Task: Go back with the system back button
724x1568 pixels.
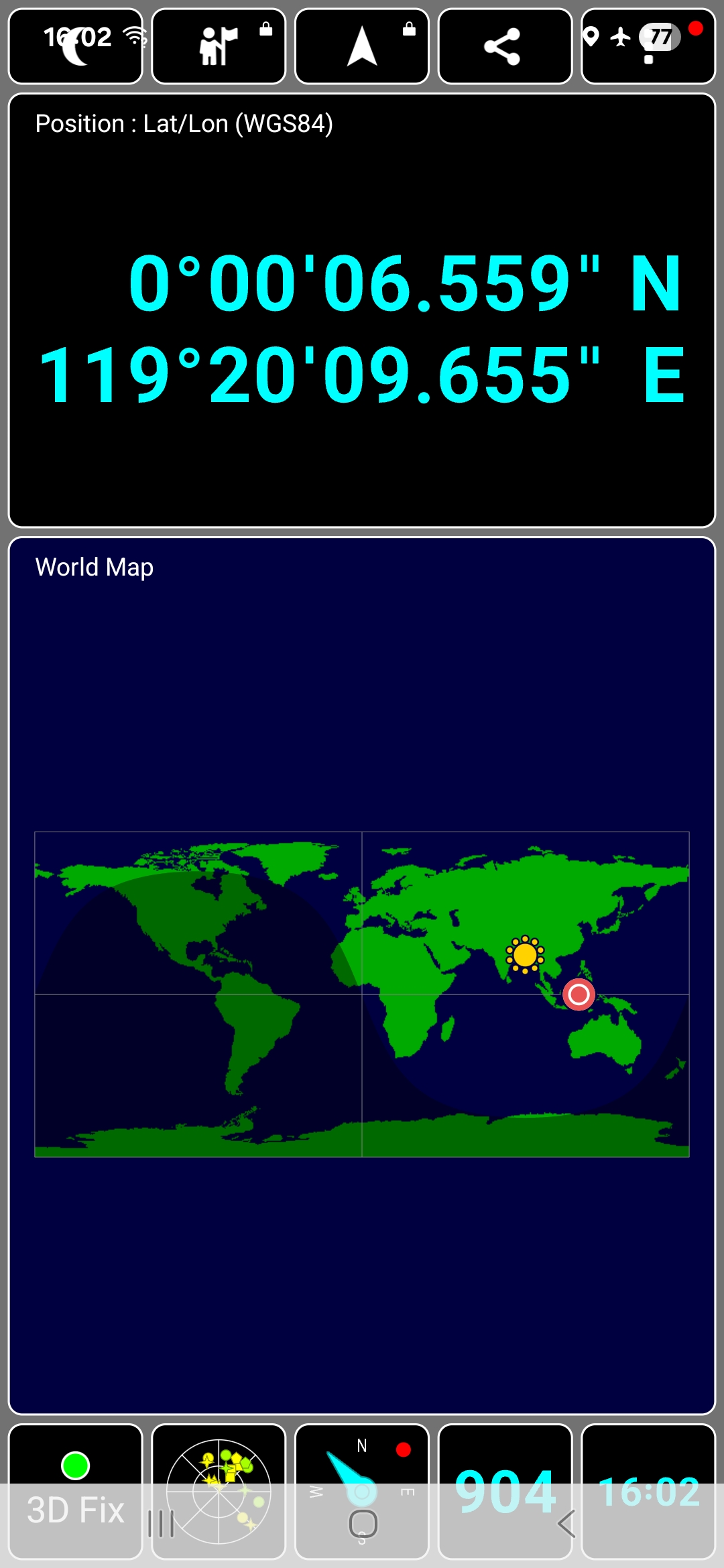Action: click(566, 1524)
